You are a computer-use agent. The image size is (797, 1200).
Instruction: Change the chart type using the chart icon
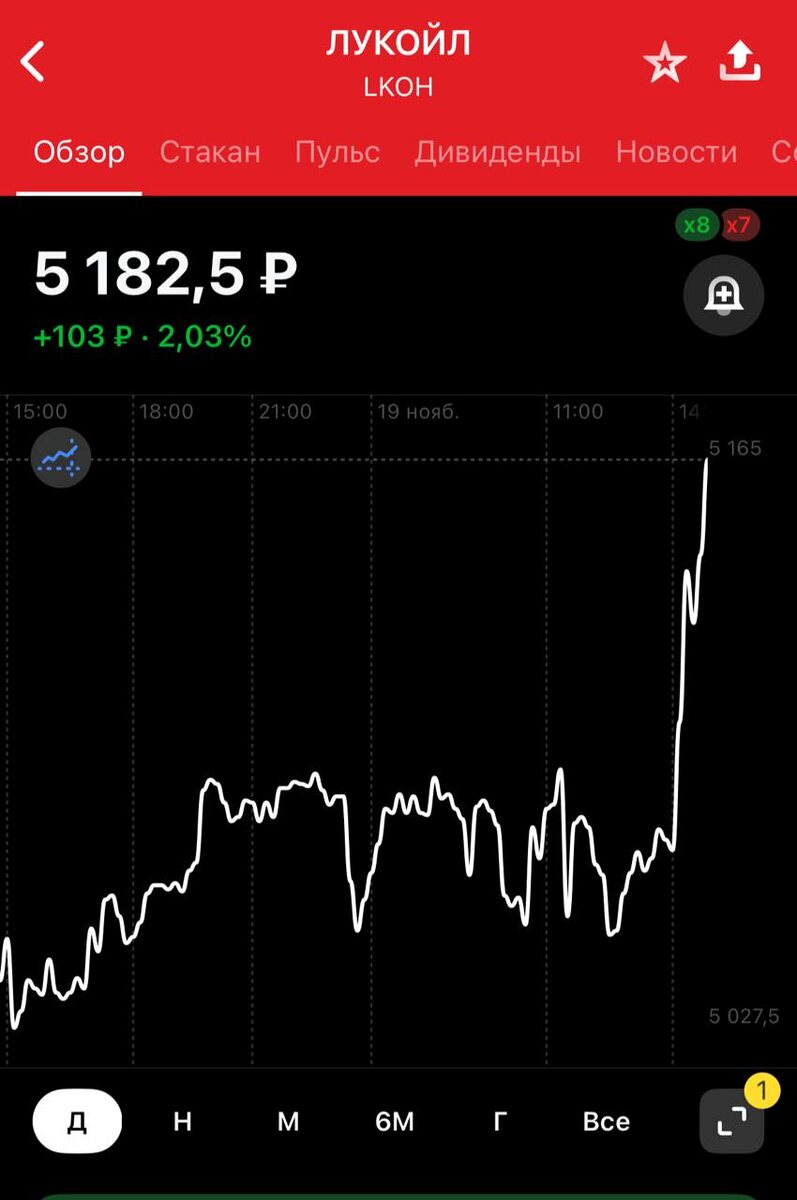click(x=61, y=458)
